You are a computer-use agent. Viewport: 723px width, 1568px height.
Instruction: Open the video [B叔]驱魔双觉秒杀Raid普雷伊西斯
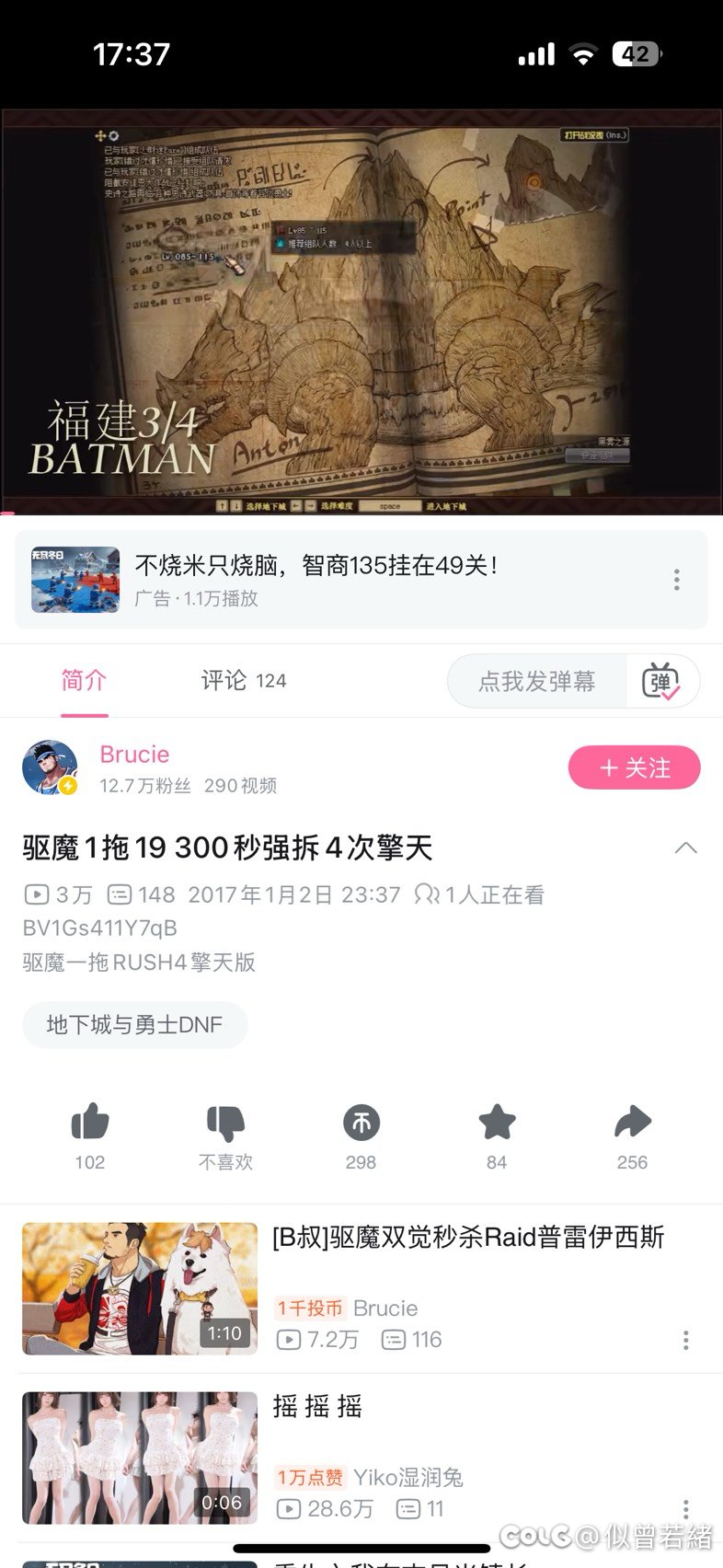click(x=467, y=1238)
